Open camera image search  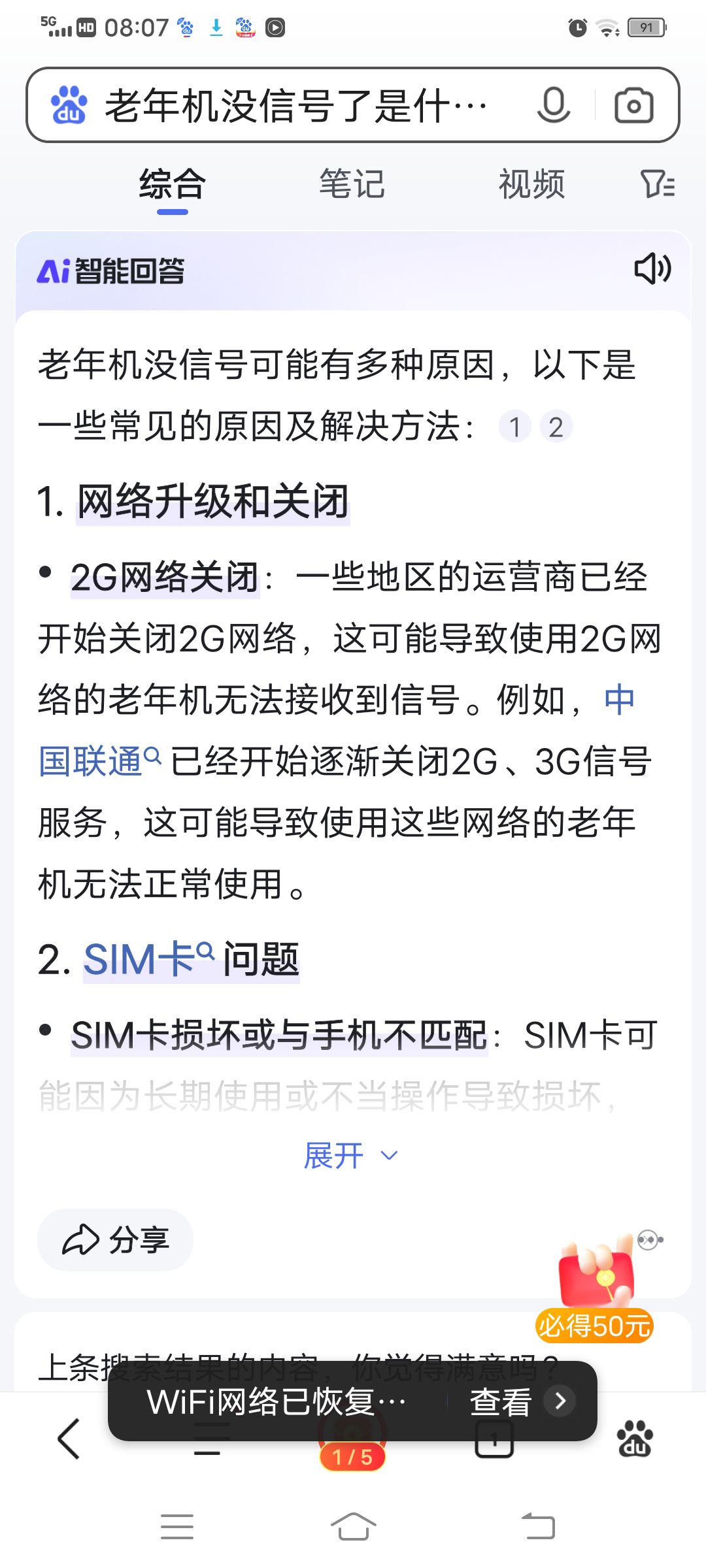pos(633,105)
